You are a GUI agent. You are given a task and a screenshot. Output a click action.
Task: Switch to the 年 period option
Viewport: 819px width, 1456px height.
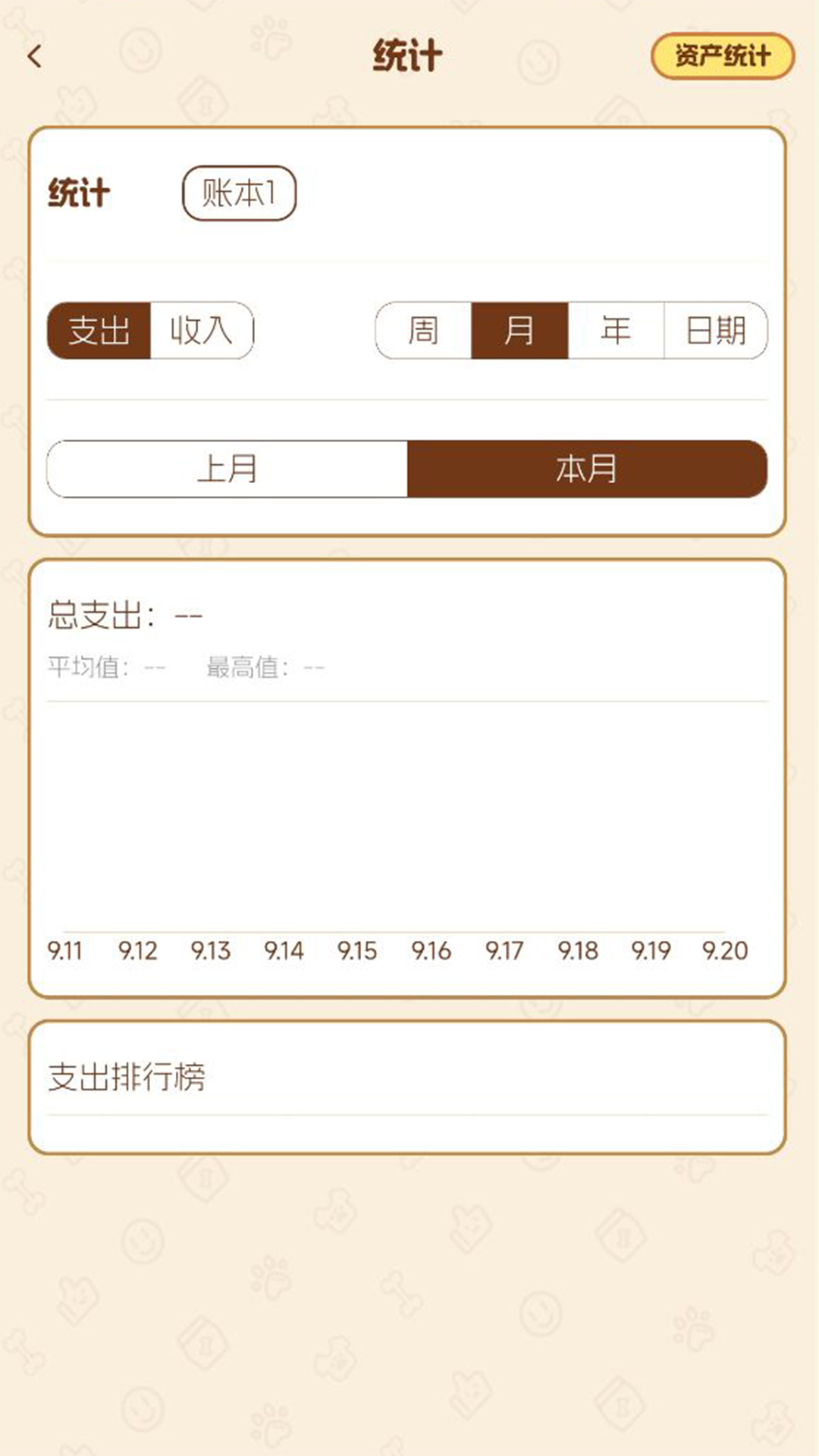pyautogui.click(x=616, y=331)
